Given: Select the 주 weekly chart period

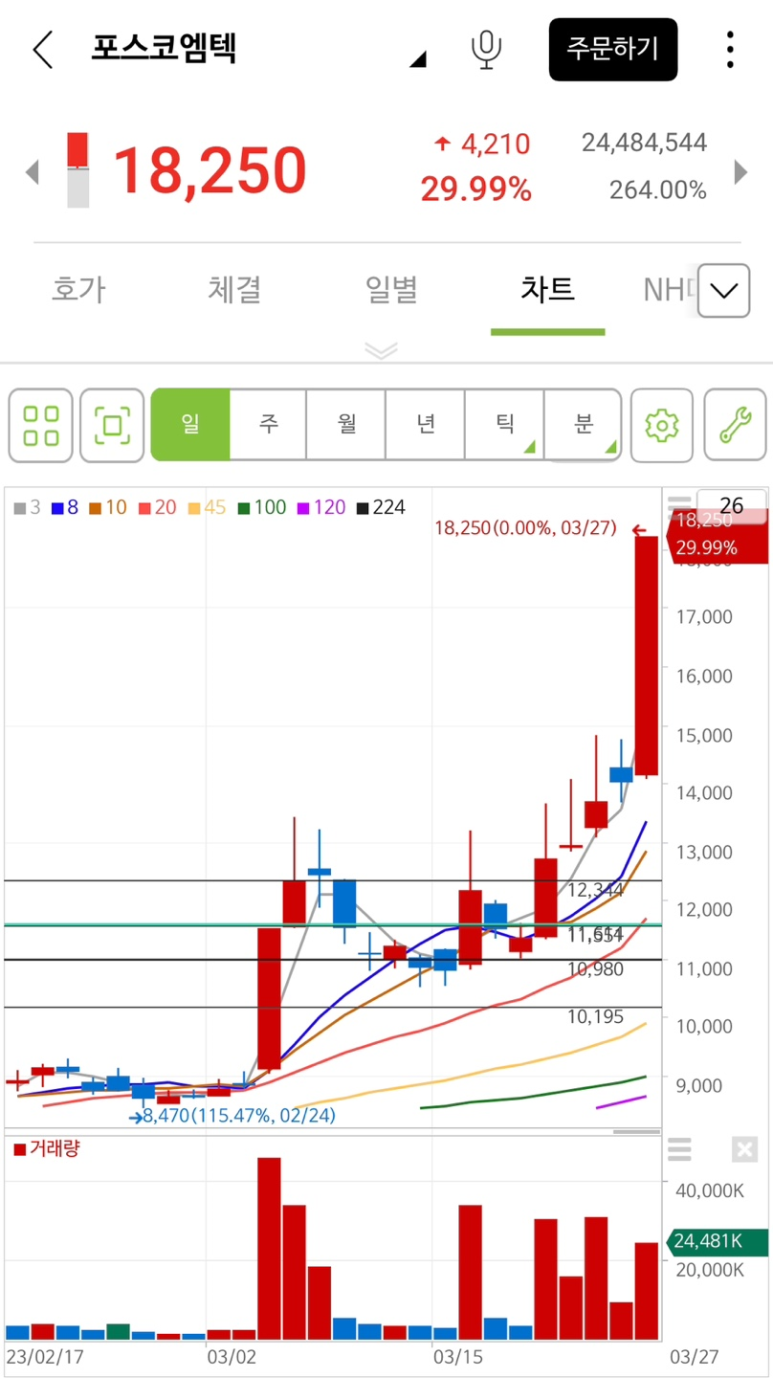Looking at the screenshot, I should pyautogui.click(x=268, y=425).
